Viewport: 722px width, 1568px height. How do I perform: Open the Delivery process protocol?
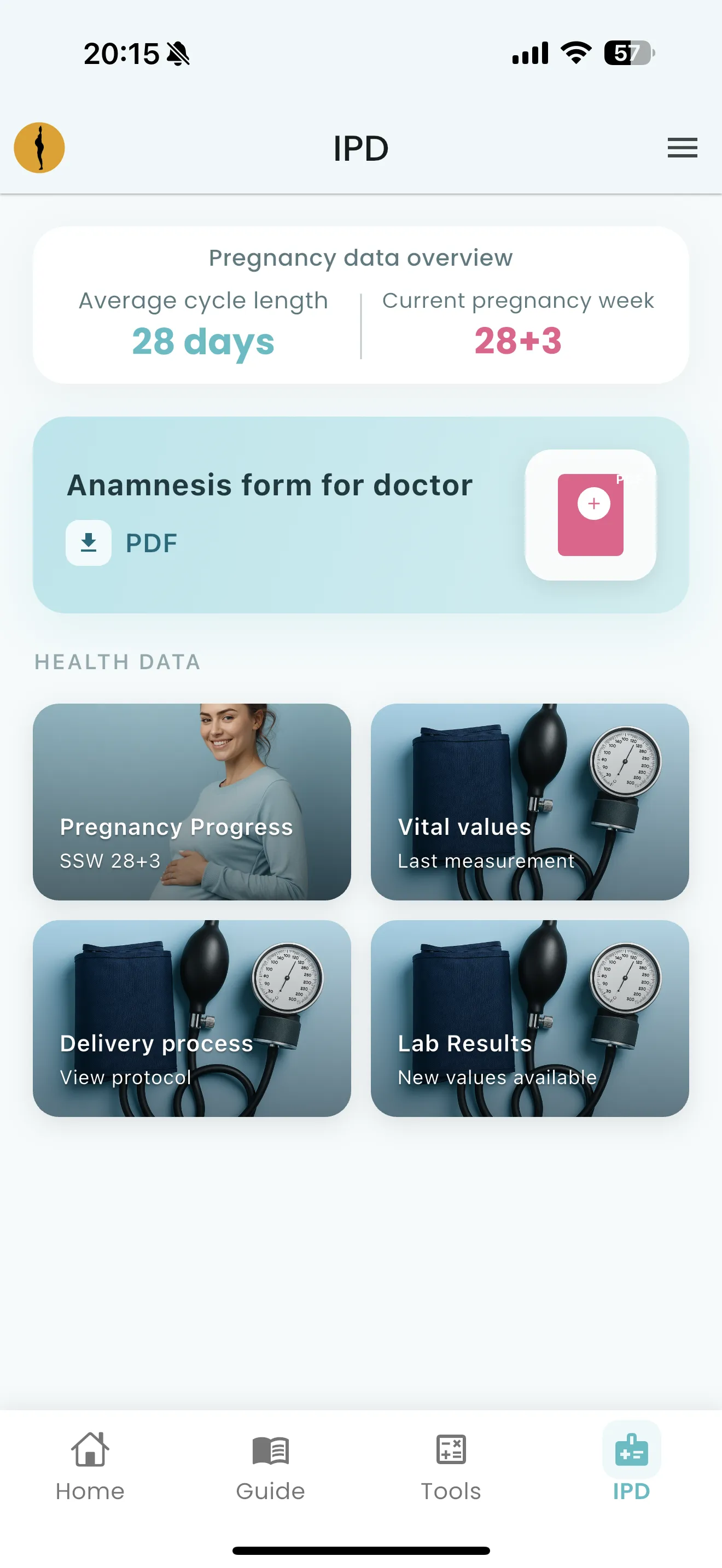(192, 1018)
